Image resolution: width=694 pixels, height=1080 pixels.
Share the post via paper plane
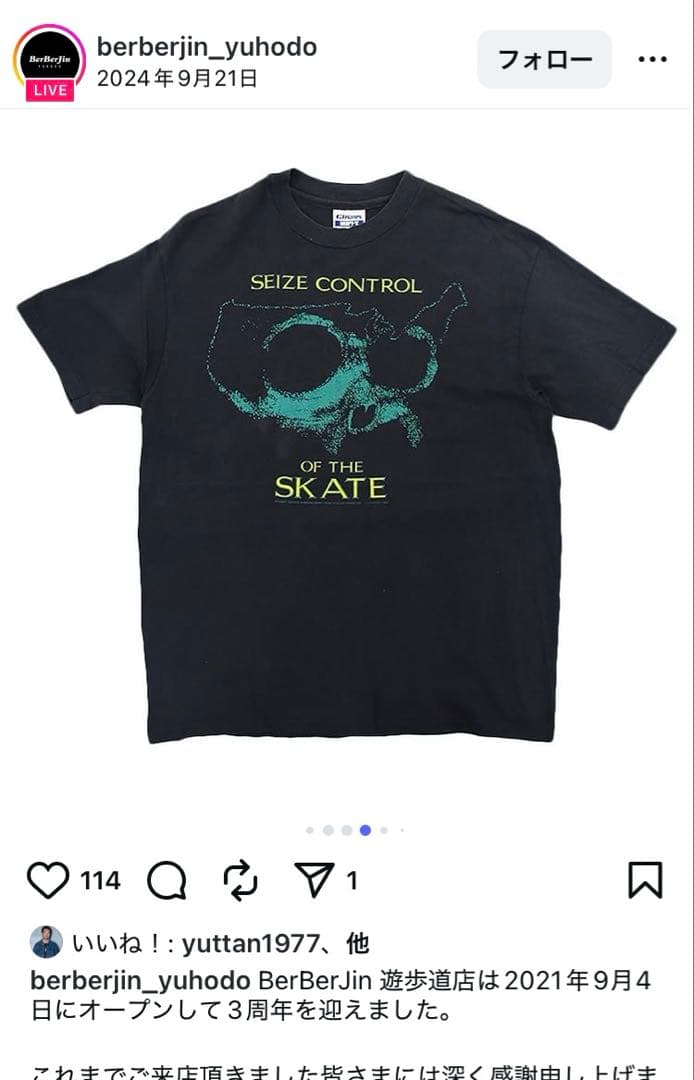click(x=314, y=880)
